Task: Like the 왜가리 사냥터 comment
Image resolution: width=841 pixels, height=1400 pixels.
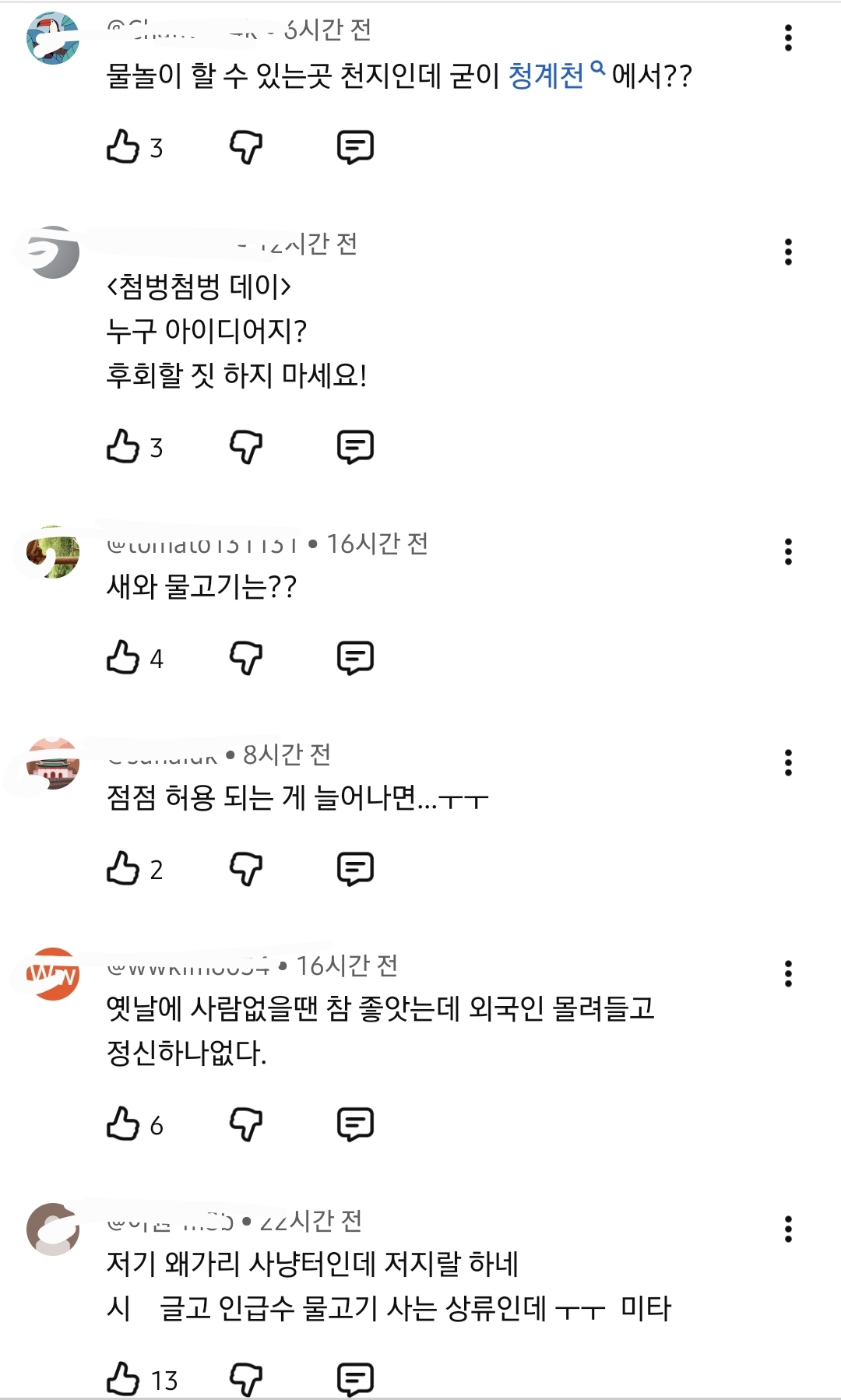Action: click(123, 1379)
